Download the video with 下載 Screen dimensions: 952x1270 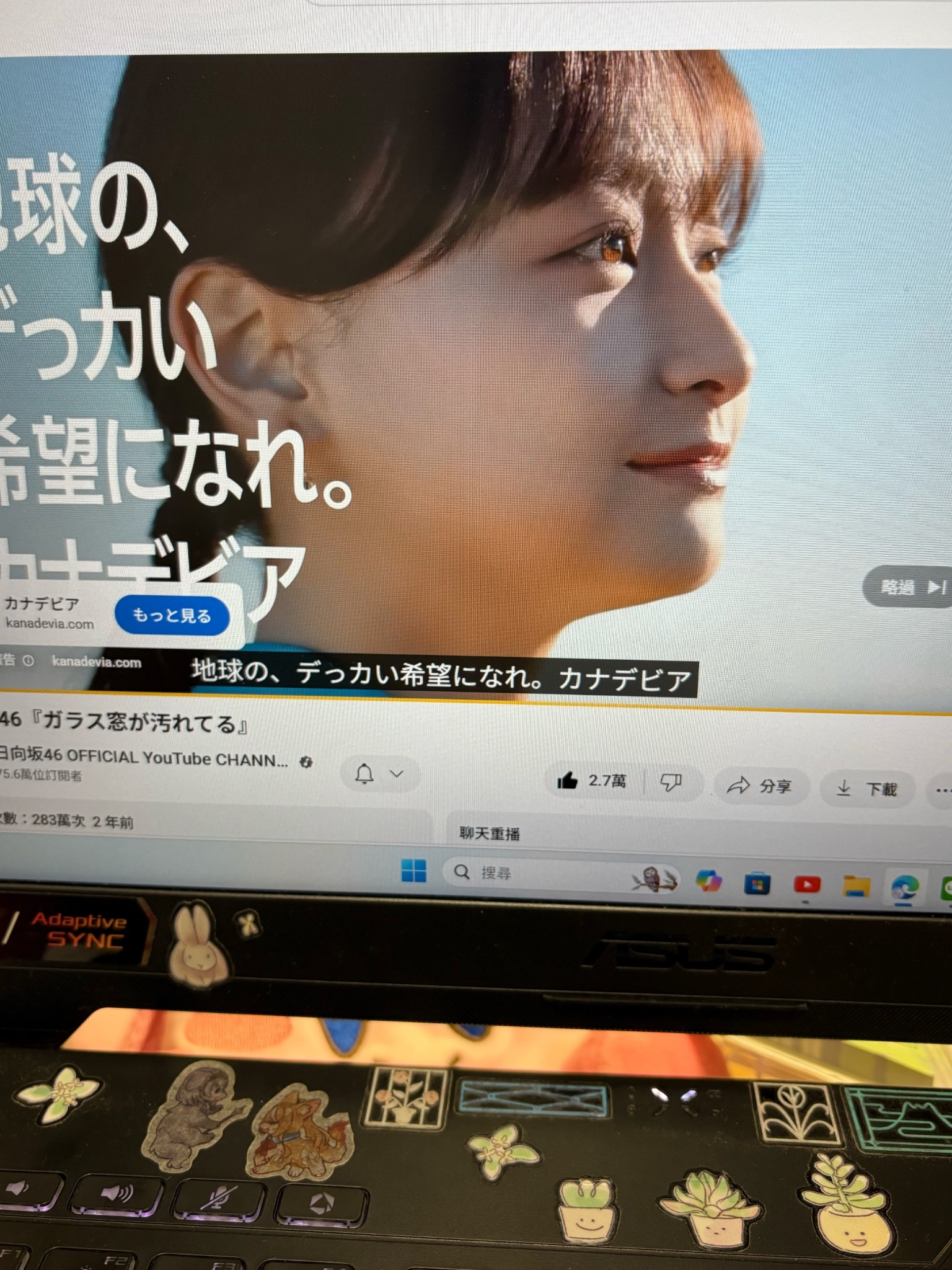(866, 789)
